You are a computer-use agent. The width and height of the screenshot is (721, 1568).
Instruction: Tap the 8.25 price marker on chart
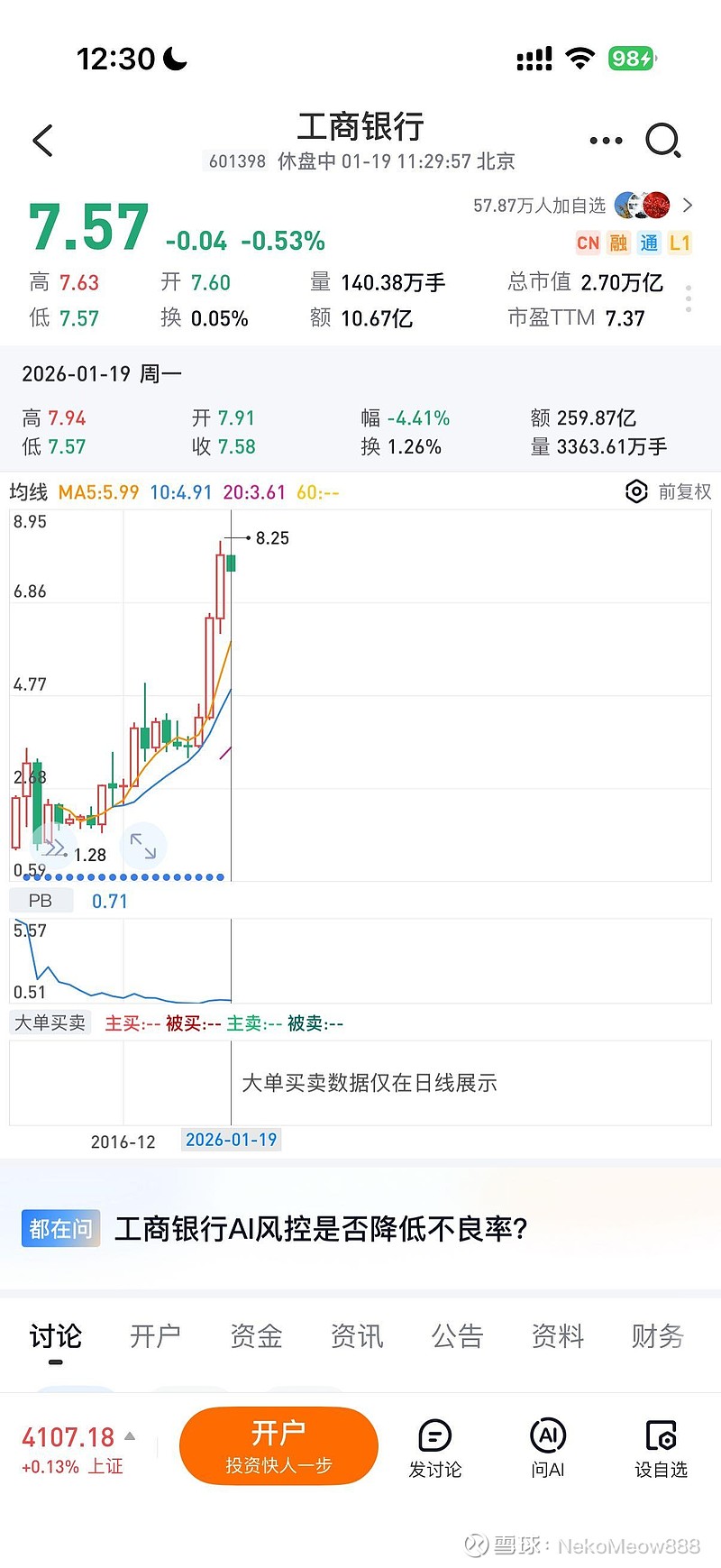(x=273, y=537)
